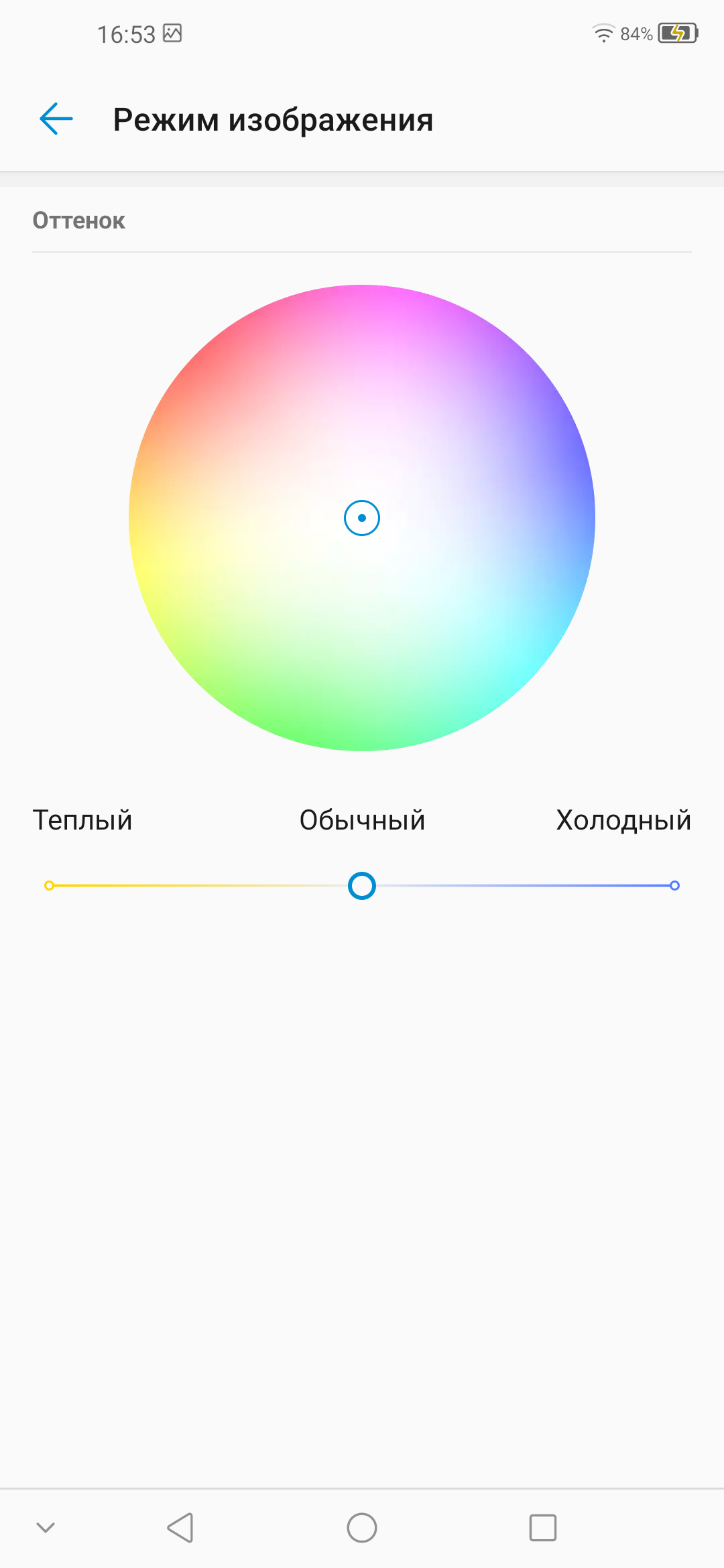
Task: Set tint slider to the cold blue end
Action: click(x=674, y=886)
